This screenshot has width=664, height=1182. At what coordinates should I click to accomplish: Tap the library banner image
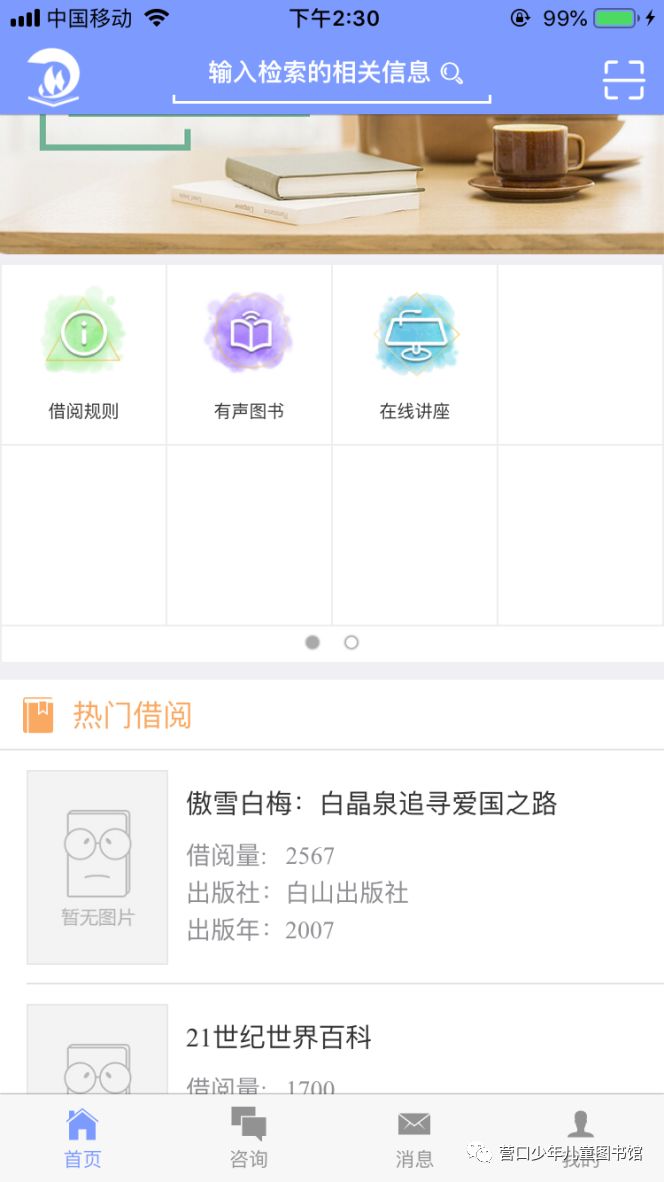point(331,185)
